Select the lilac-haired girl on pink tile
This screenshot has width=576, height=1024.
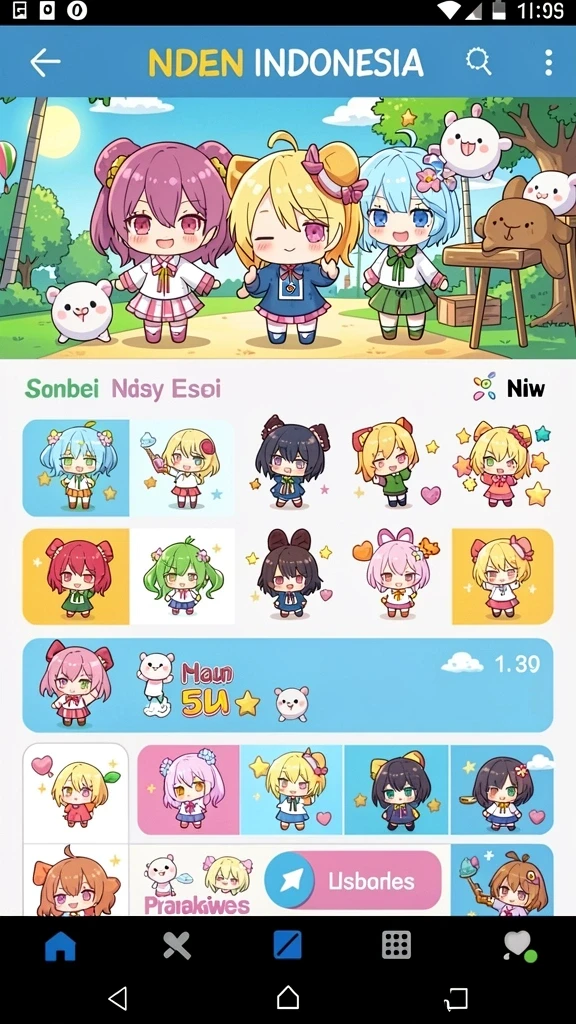(x=189, y=790)
